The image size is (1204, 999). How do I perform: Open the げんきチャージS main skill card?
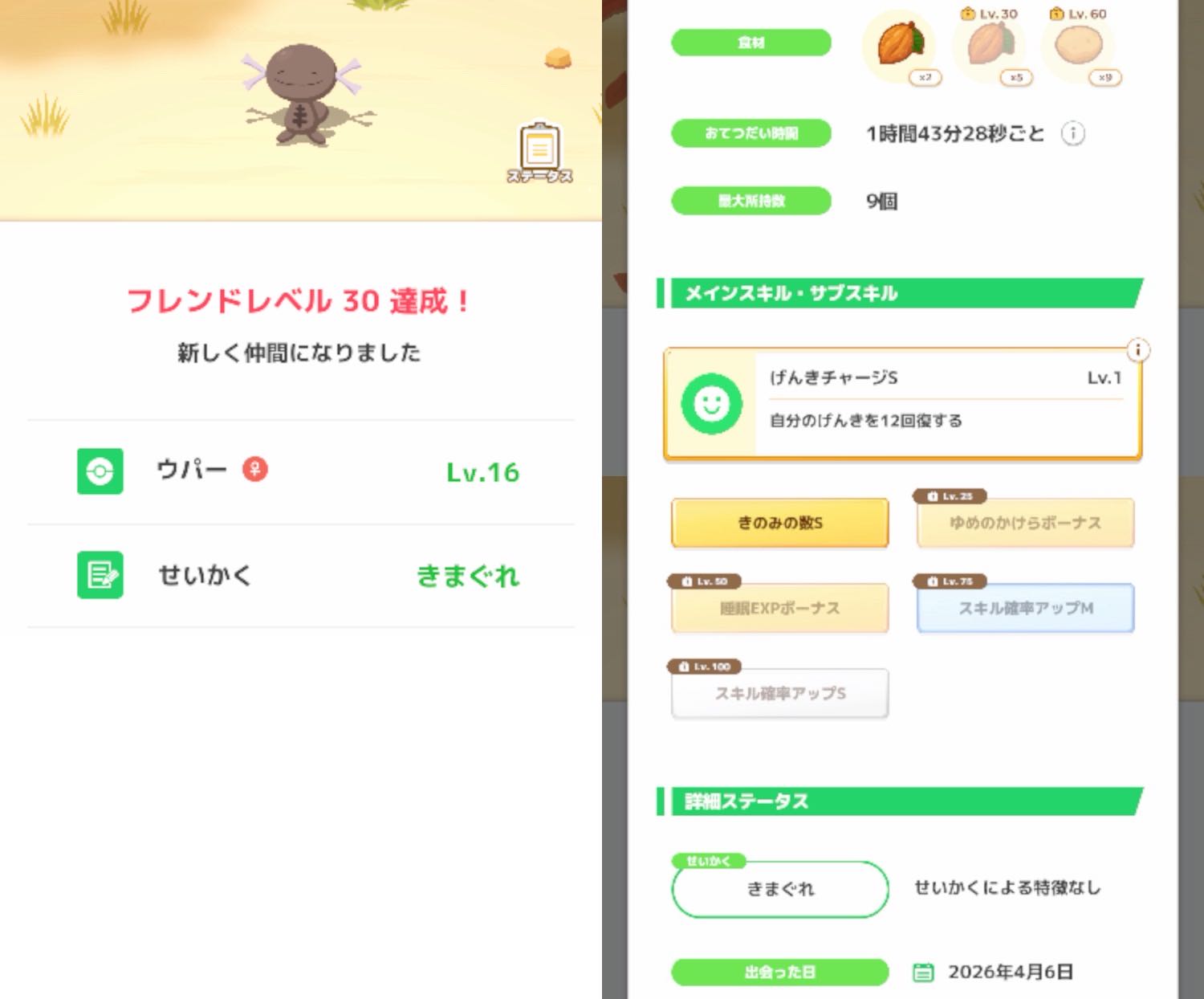point(901,404)
